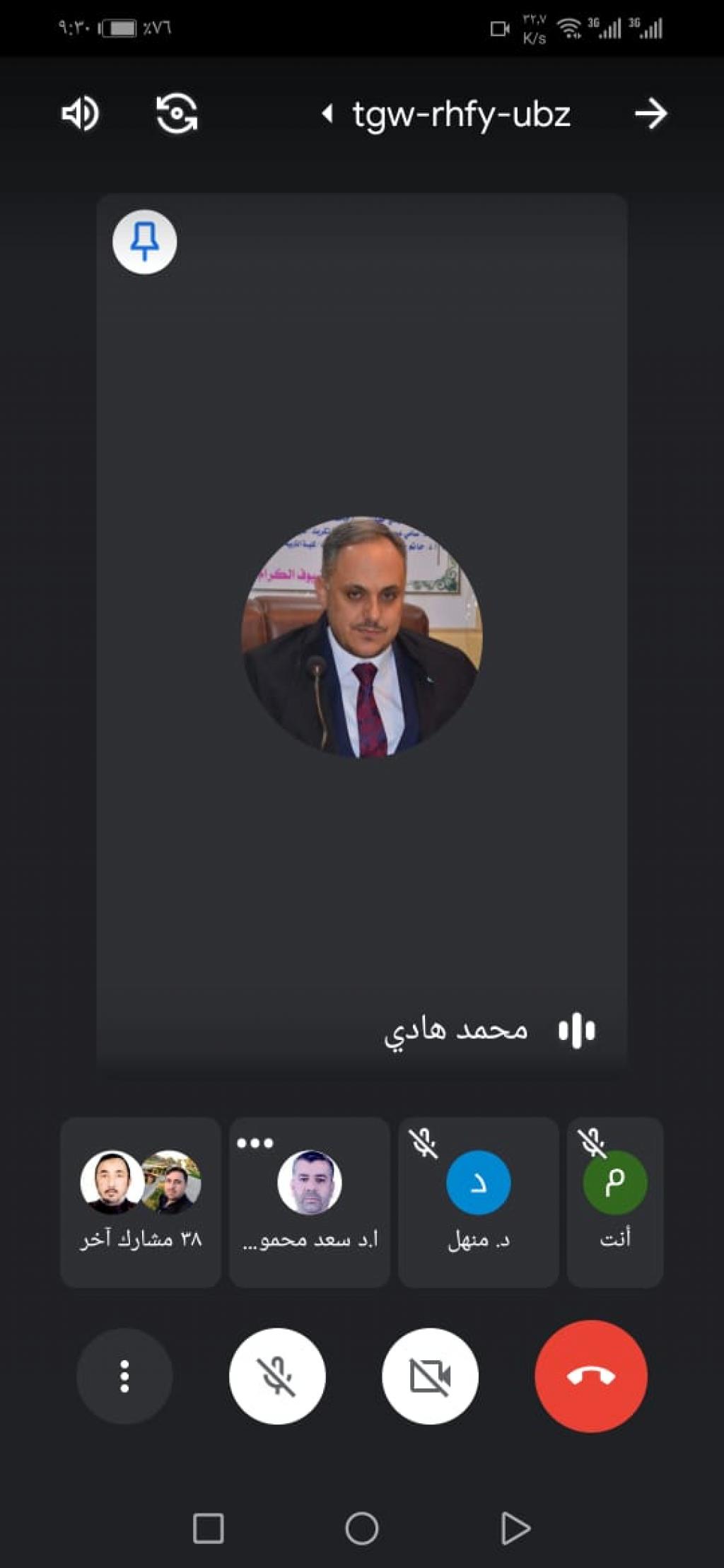Viewport: 724px width, 1568px height.
Task: End the call with the red button
Action: coord(591,1376)
